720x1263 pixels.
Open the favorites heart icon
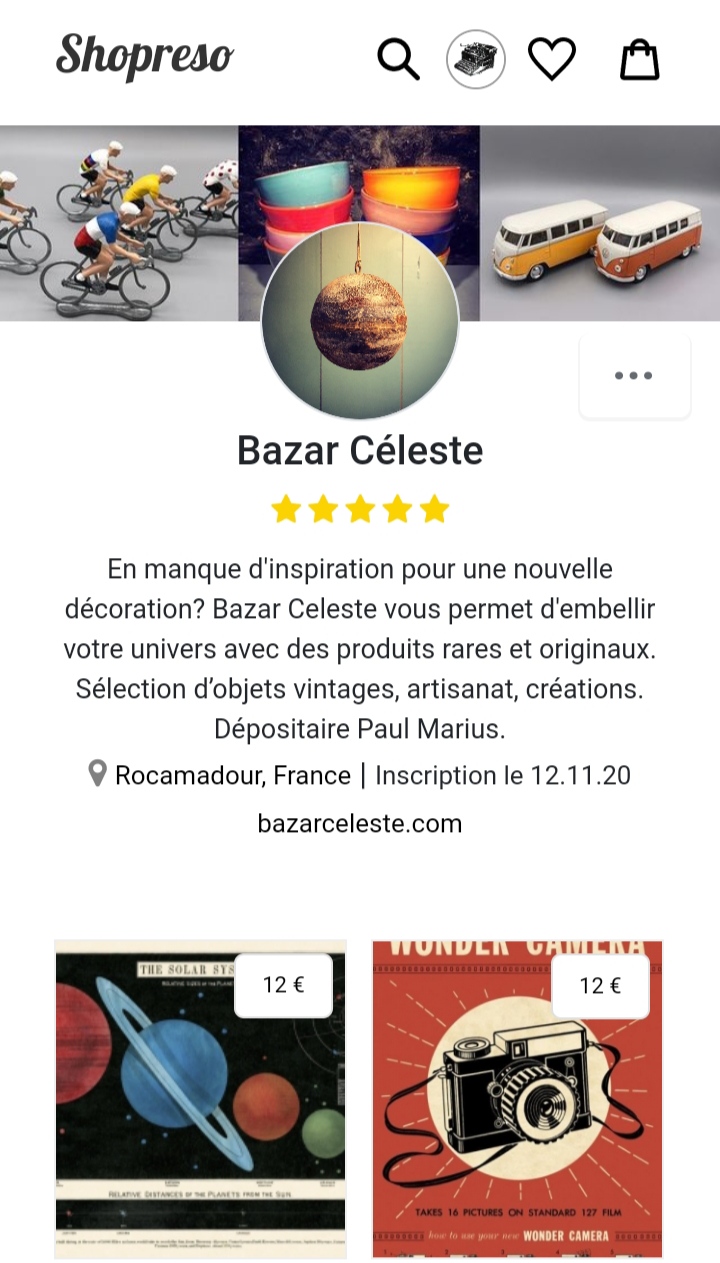(552, 59)
